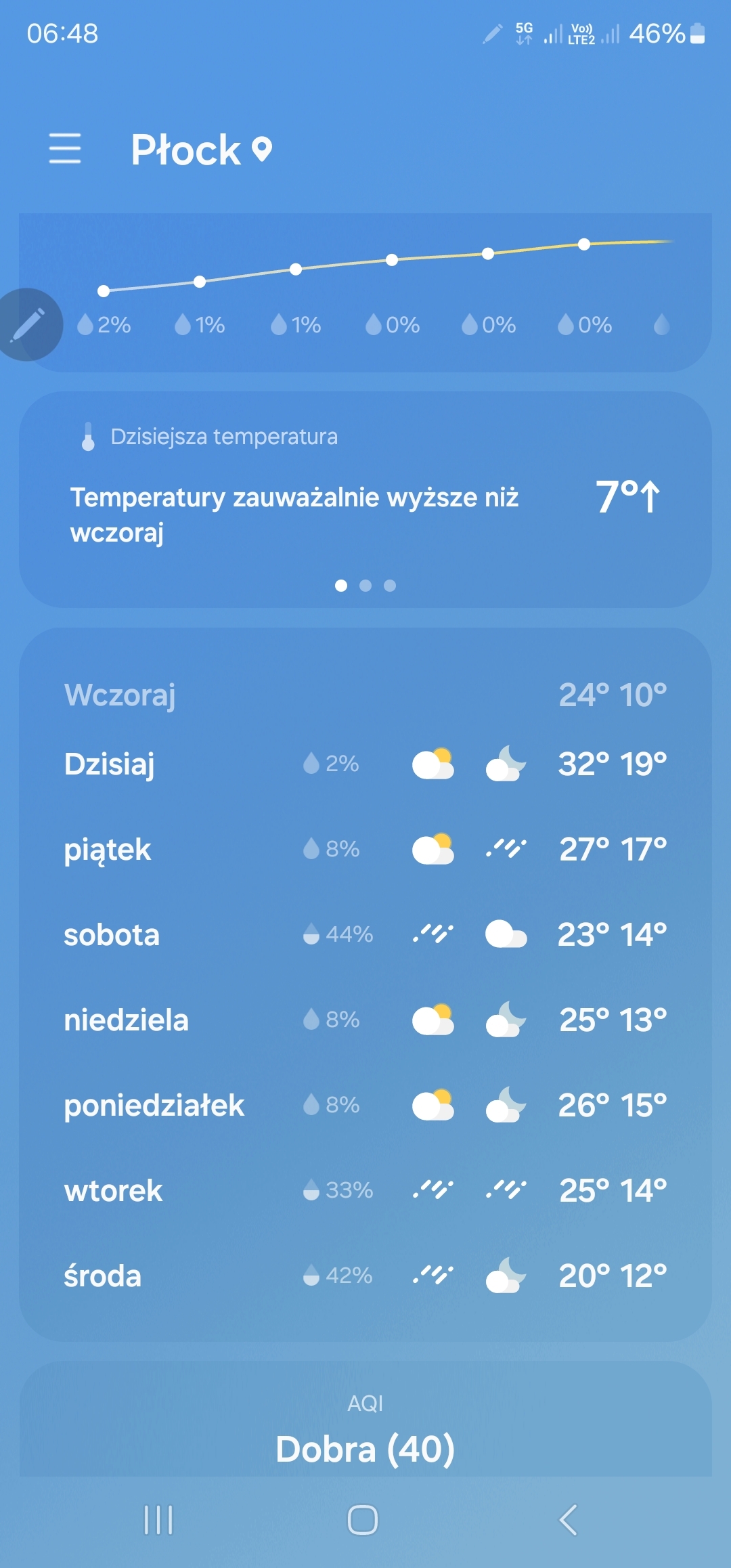Open recent apps from navigation bar
731x1568 pixels.
pyautogui.click(x=158, y=1520)
